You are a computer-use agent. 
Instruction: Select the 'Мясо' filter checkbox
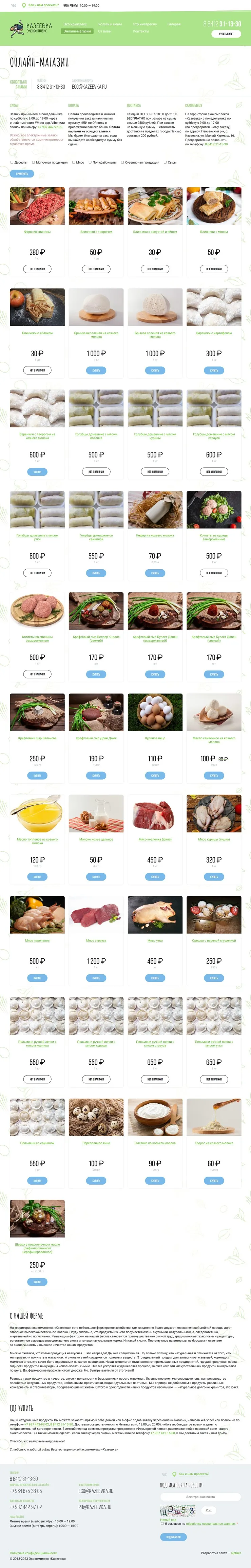coord(74,163)
